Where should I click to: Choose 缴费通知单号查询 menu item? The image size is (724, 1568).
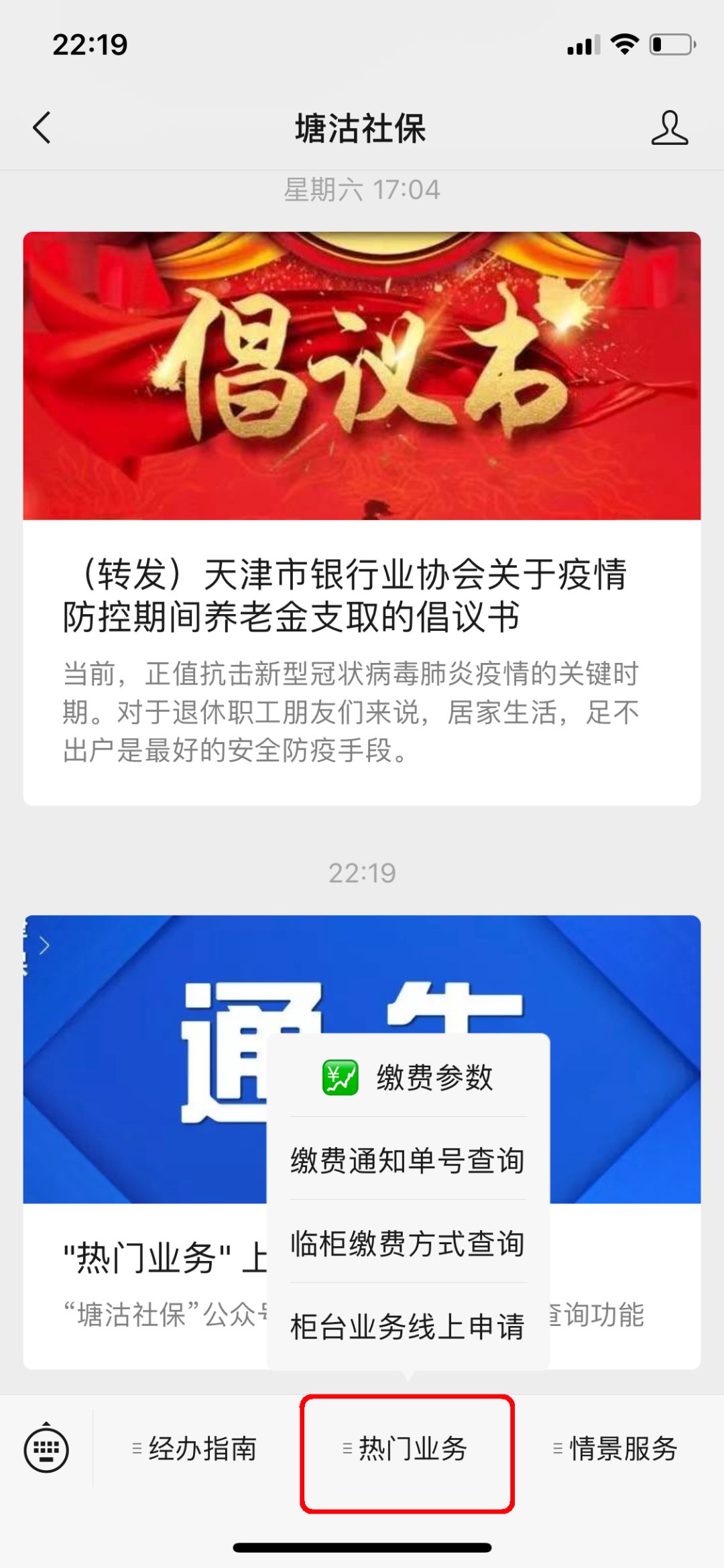pyautogui.click(x=408, y=1160)
